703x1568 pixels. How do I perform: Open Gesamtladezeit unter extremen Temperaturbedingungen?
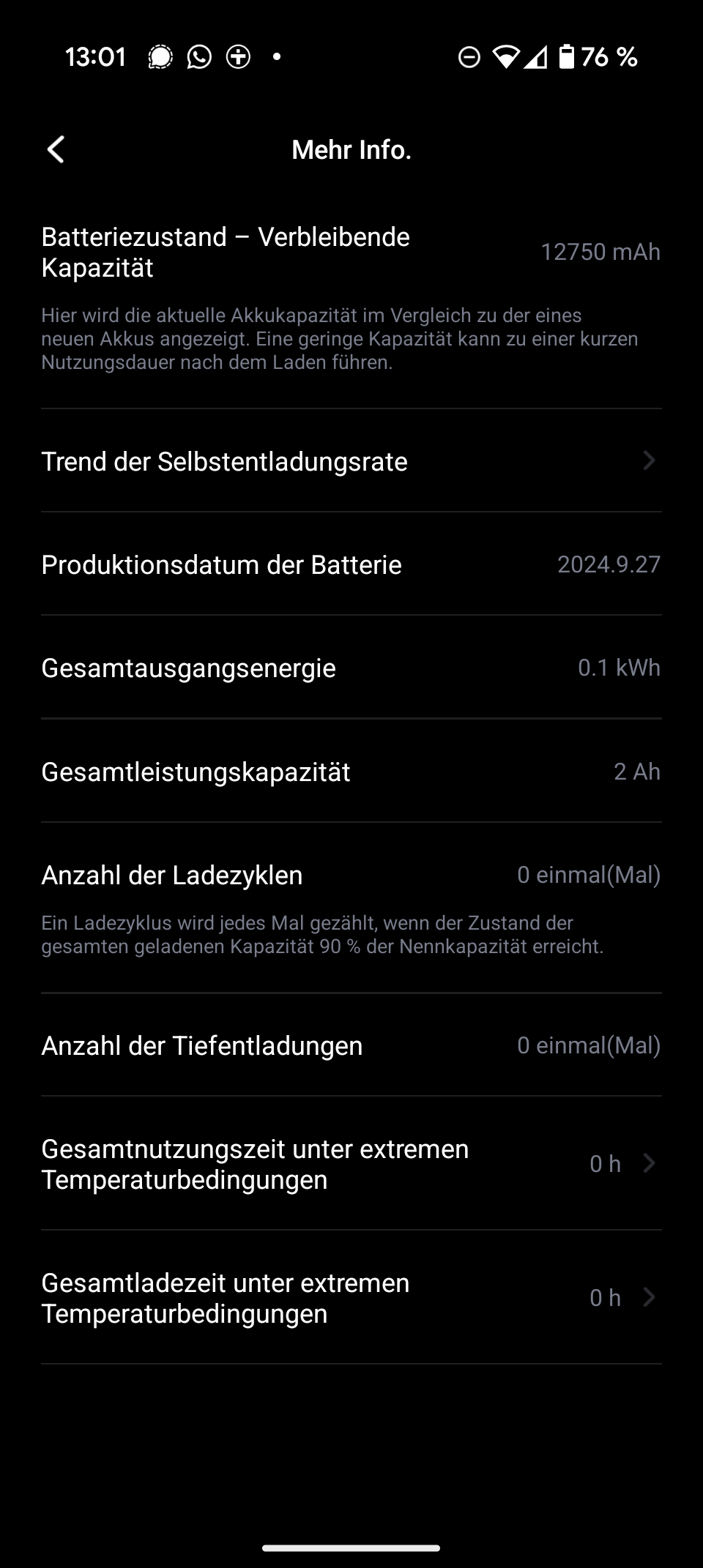coord(351,1298)
